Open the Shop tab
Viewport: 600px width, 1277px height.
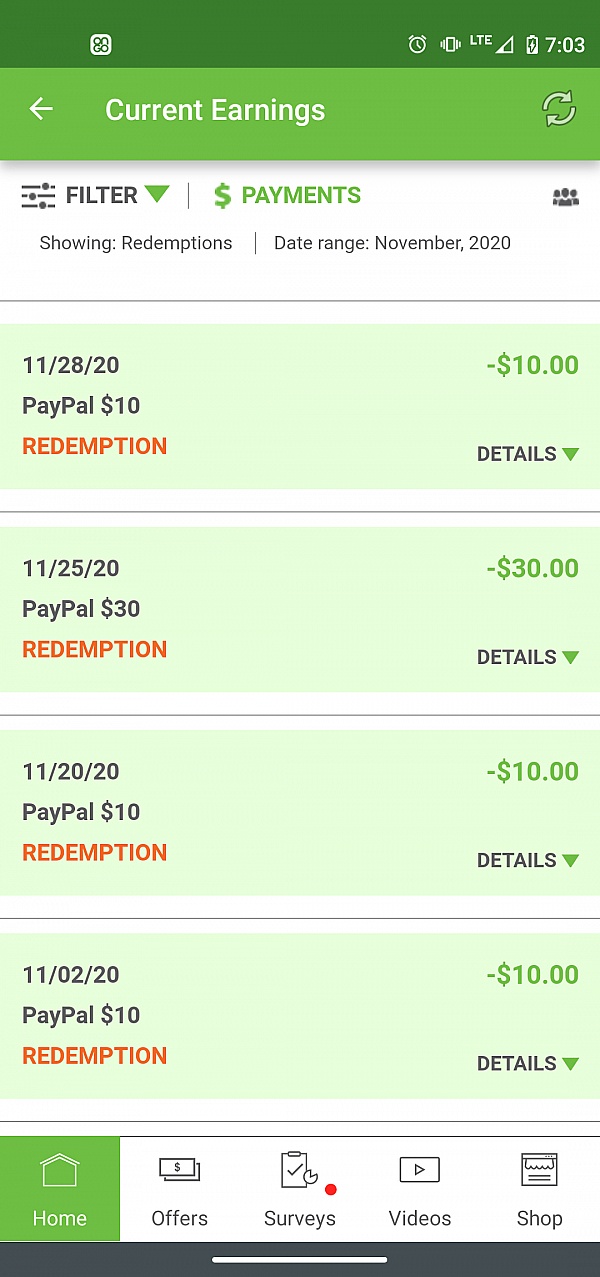[x=540, y=1189]
